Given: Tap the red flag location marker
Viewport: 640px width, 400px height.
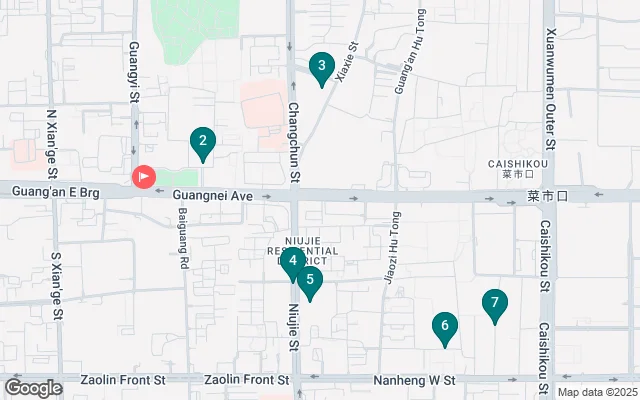Looking at the screenshot, I should pyautogui.click(x=144, y=178).
